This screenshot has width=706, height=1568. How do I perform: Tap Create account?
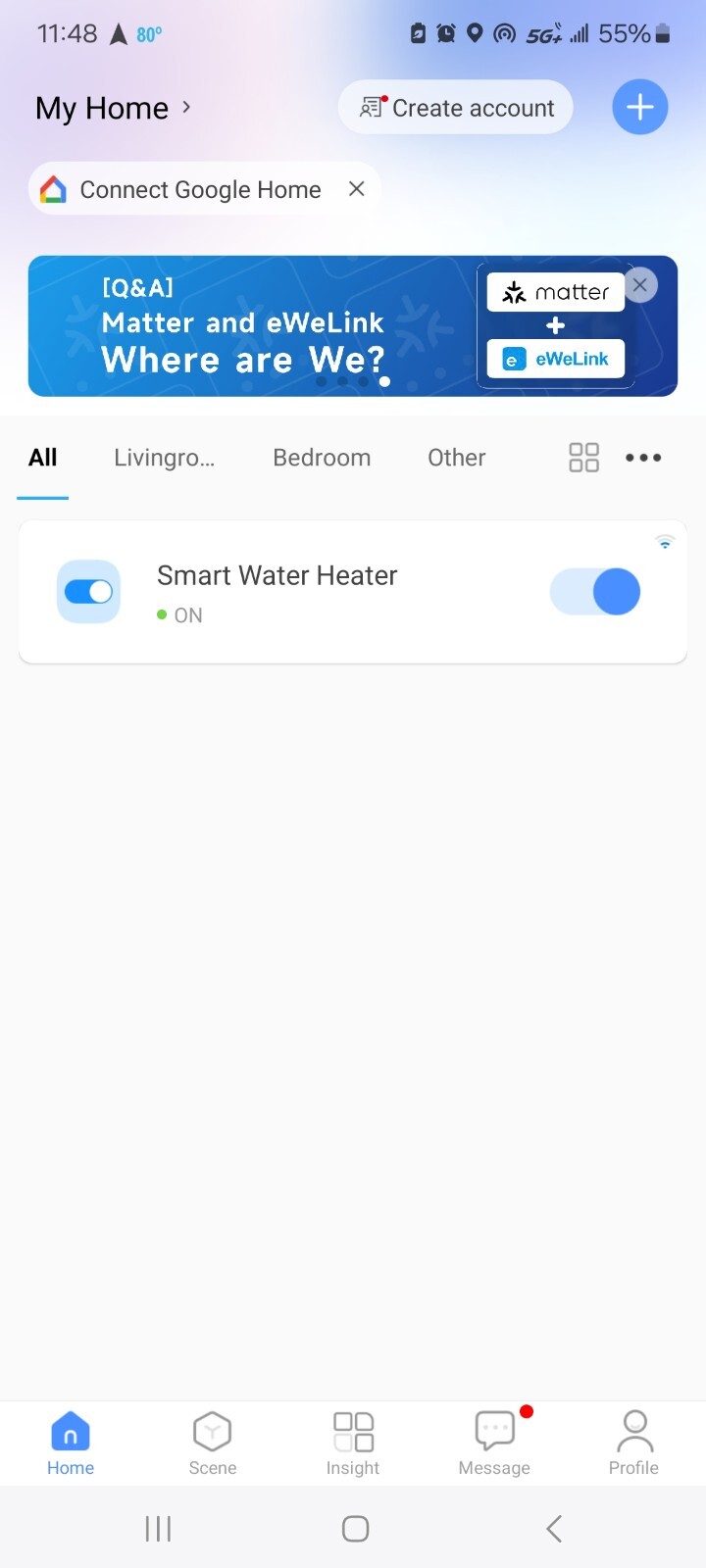[x=455, y=107]
